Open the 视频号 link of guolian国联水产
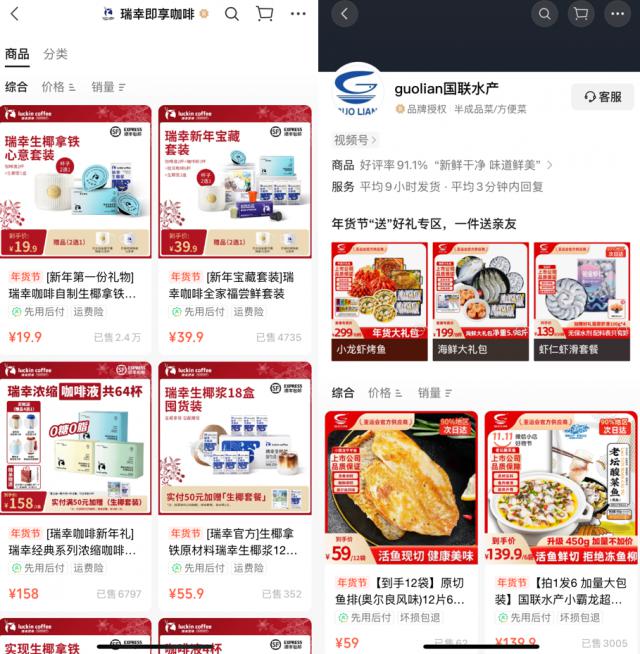 click(355, 140)
